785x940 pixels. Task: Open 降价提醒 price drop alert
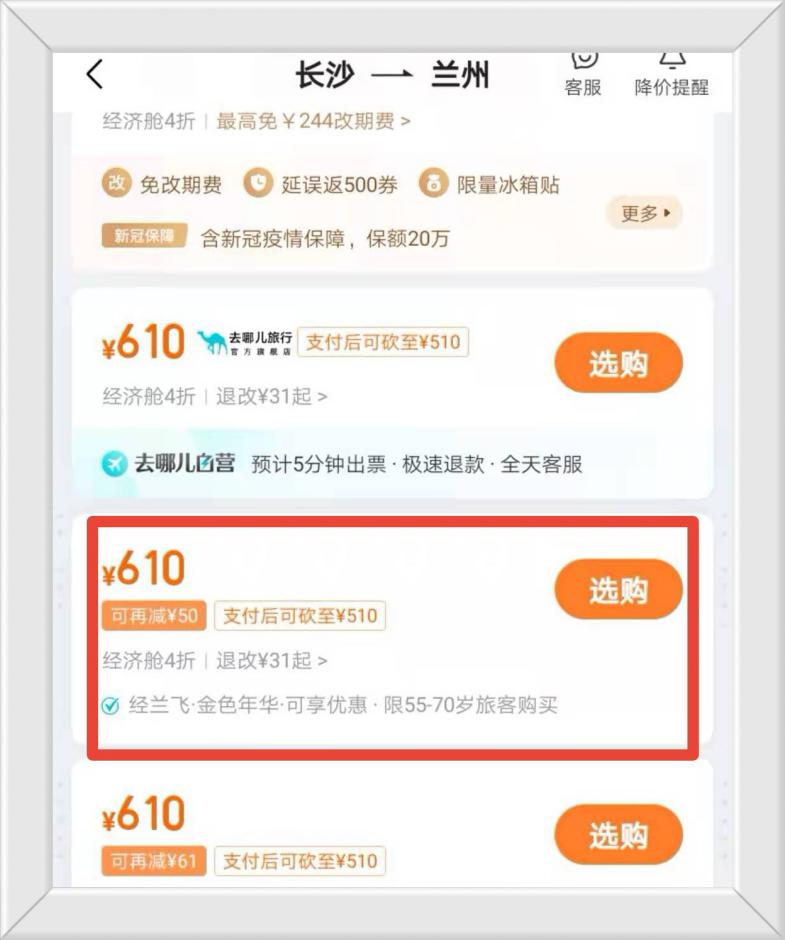click(x=671, y=73)
